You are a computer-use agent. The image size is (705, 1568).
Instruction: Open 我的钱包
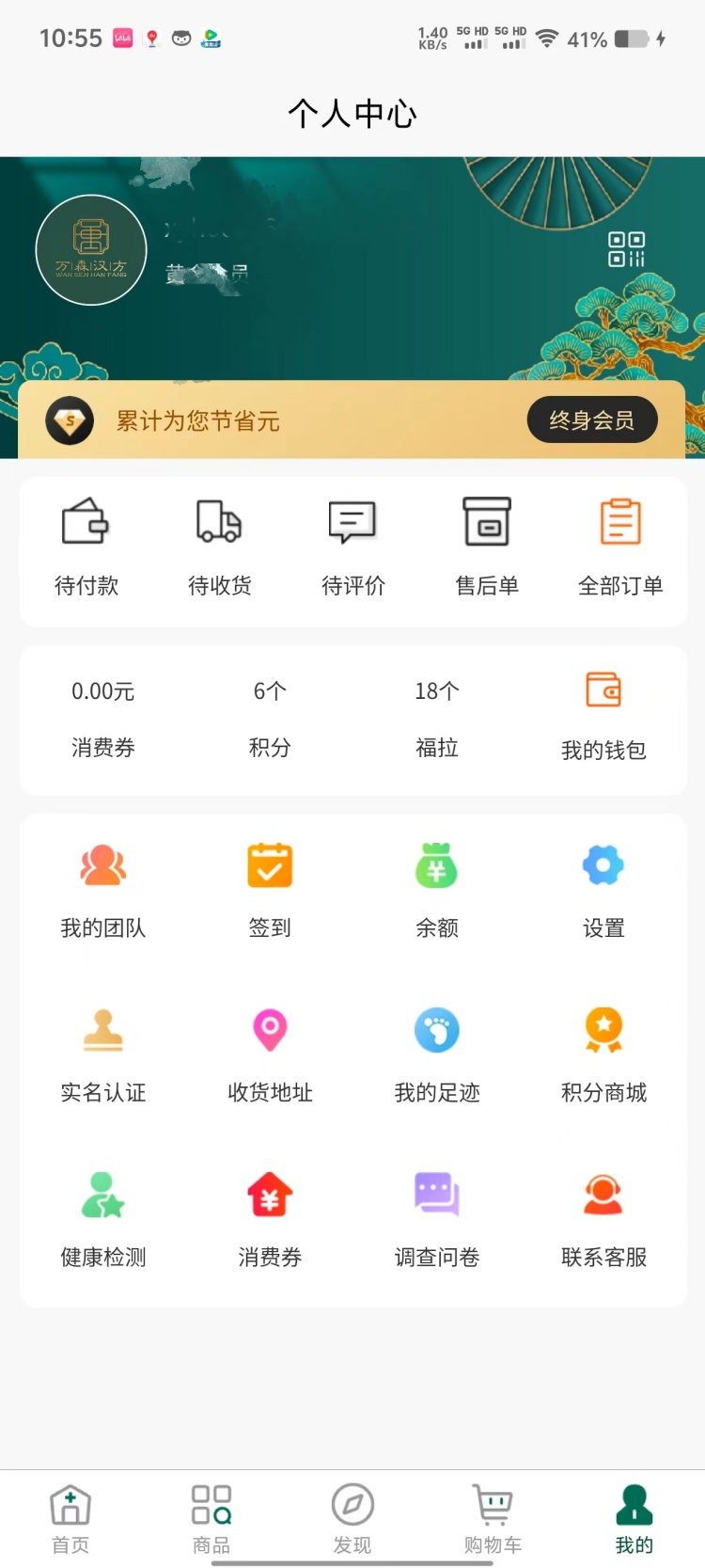coord(603,717)
